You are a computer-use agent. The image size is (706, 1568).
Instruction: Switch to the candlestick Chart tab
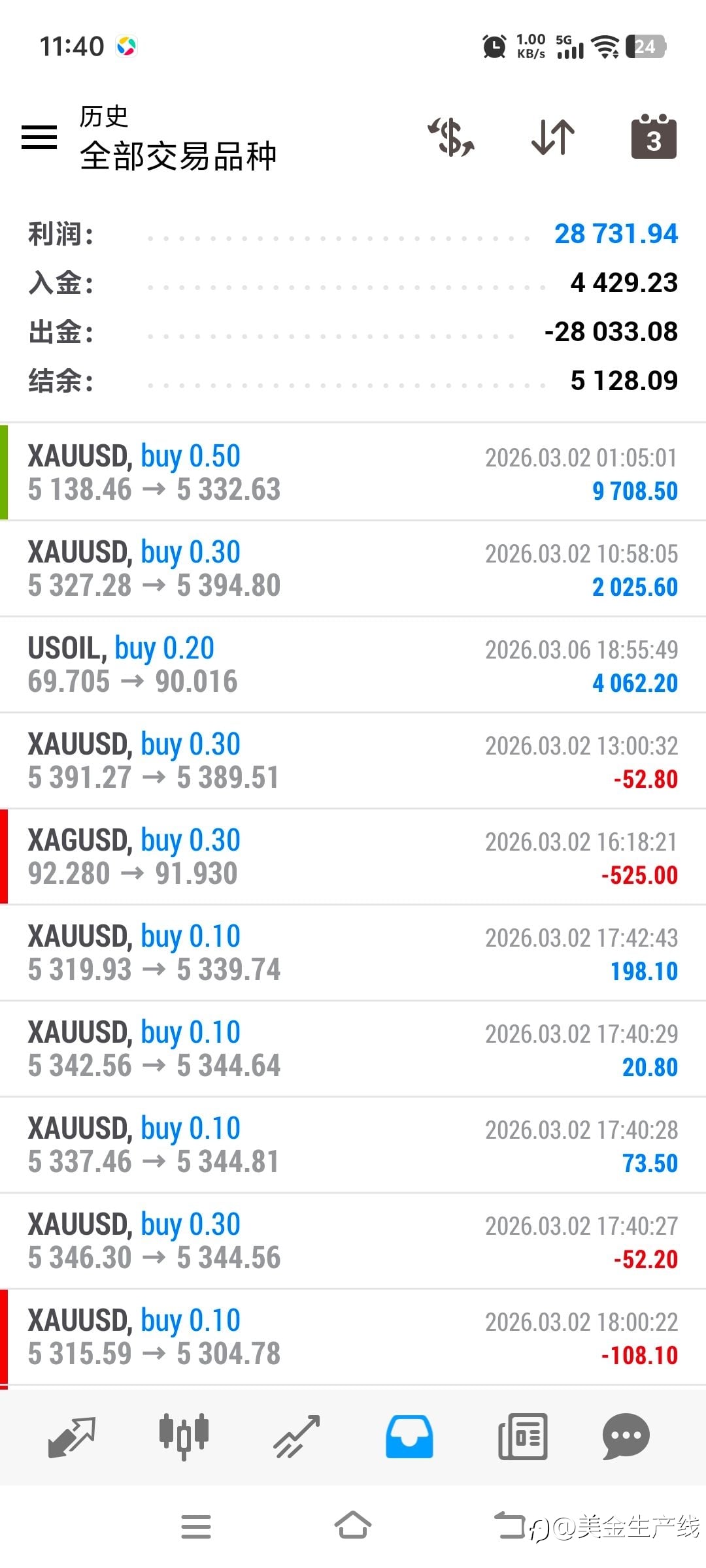(184, 1437)
